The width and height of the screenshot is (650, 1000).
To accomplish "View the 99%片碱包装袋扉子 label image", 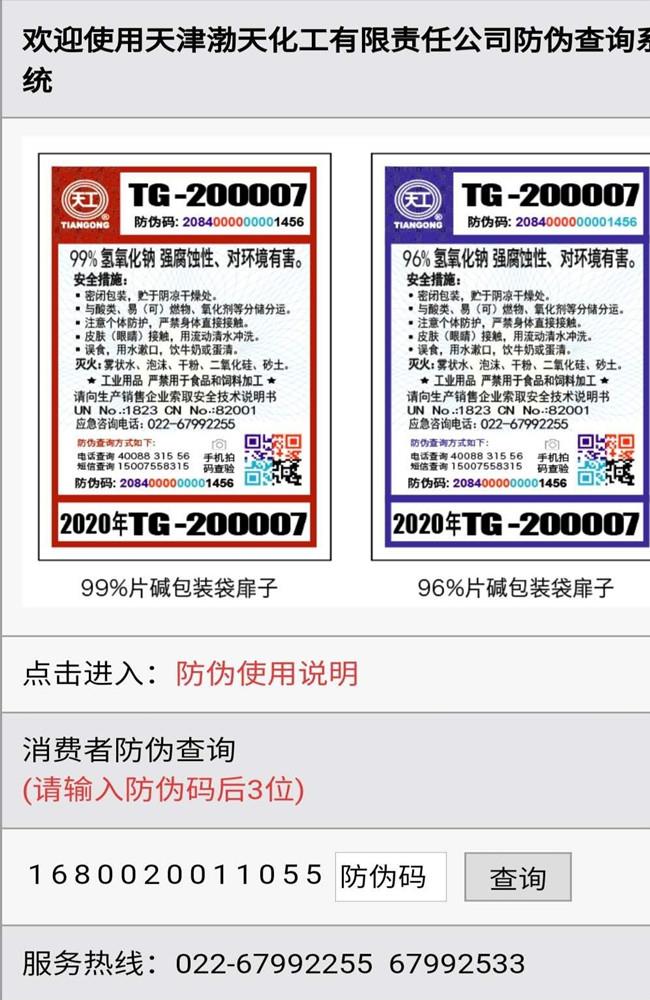I will point(178,356).
